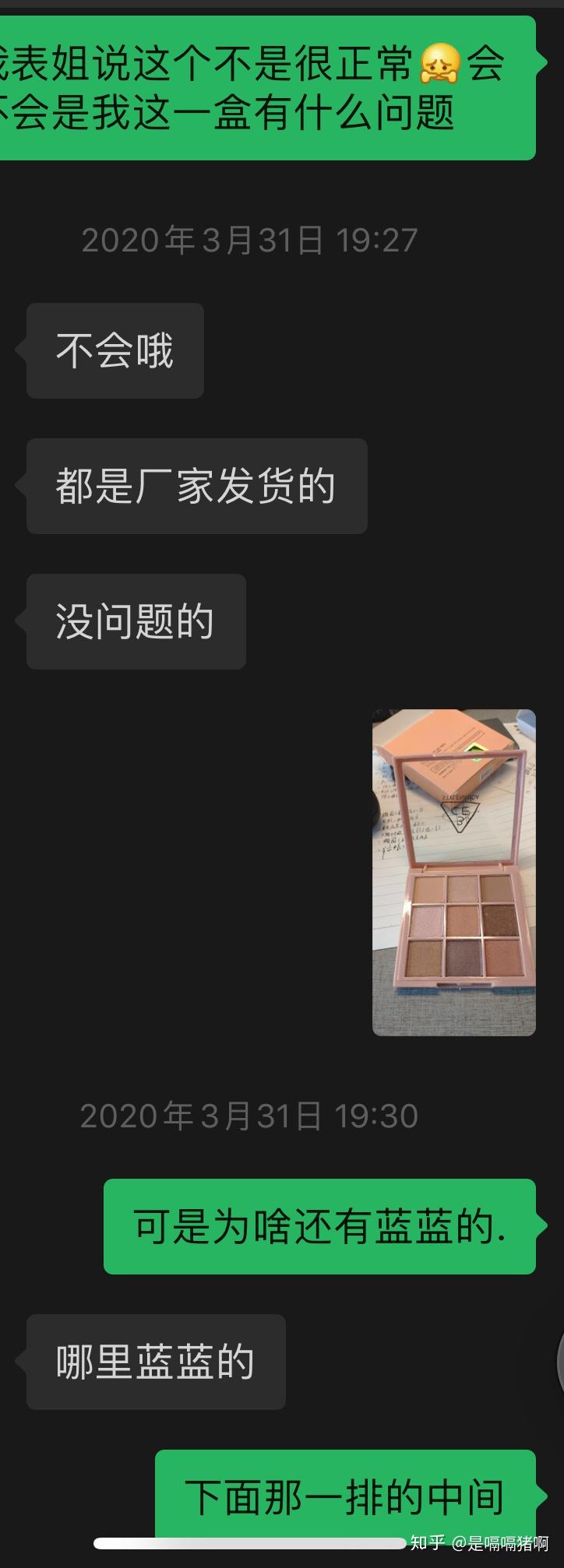Open the eyeshadow palette photo in chat
Viewport: 564px width, 1568px height.
[x=453, y=872]
